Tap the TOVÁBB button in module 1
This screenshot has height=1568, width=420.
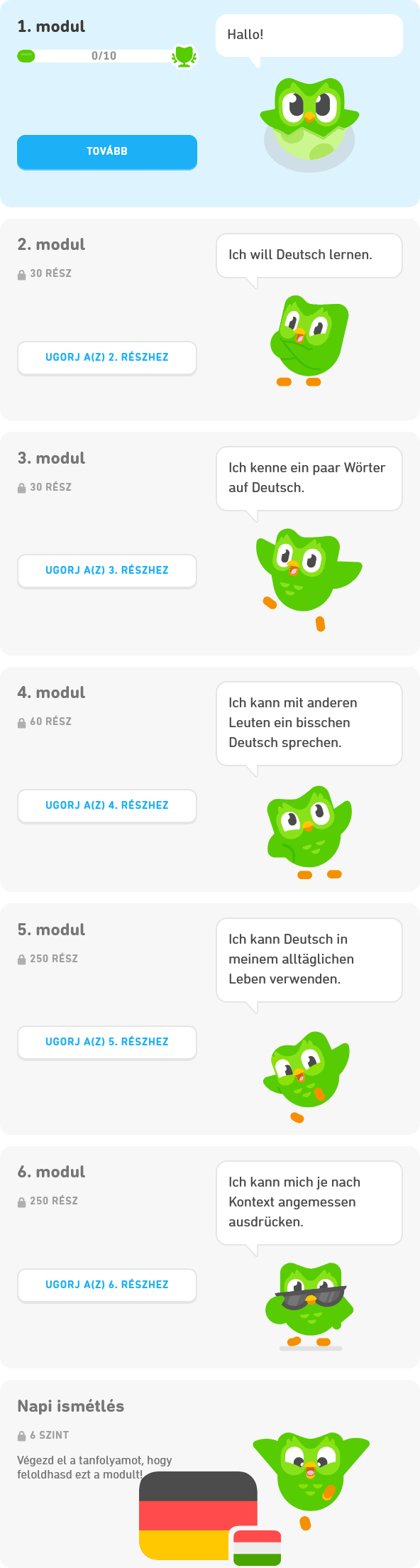[x=107, y=152]
